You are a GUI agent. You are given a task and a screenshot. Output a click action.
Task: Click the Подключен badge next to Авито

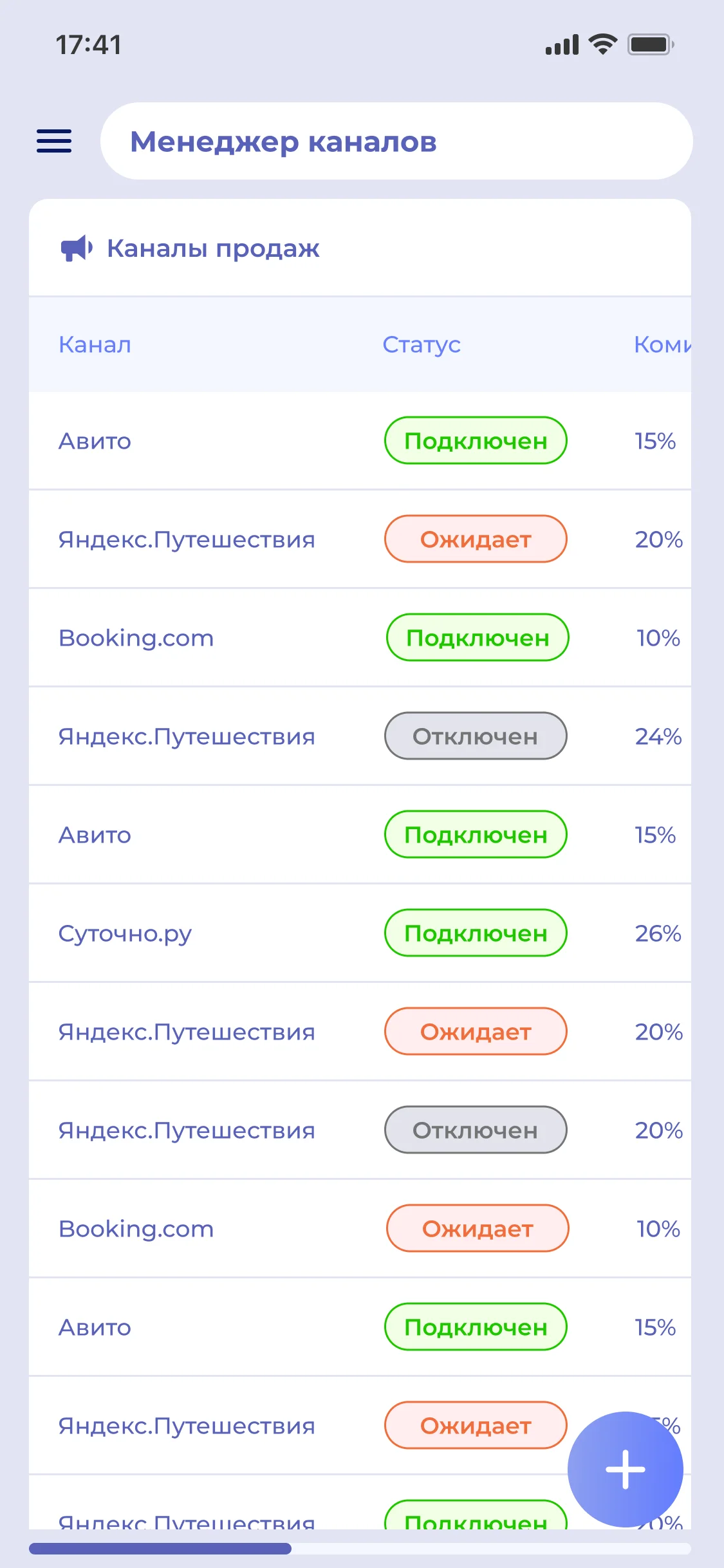click(x=476, y=440)
